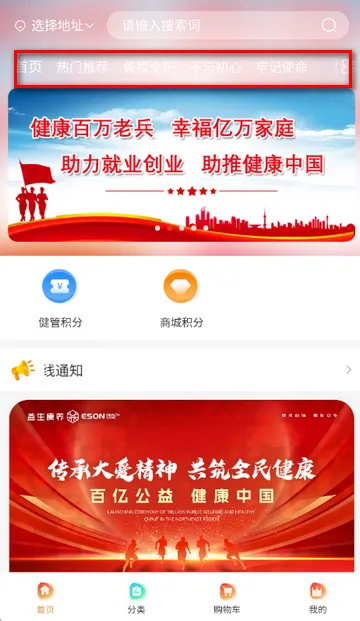Switch to the 我的 profile tab
Image resolution: width=360 pixels, height=621 pixels.
pos(317,598)
